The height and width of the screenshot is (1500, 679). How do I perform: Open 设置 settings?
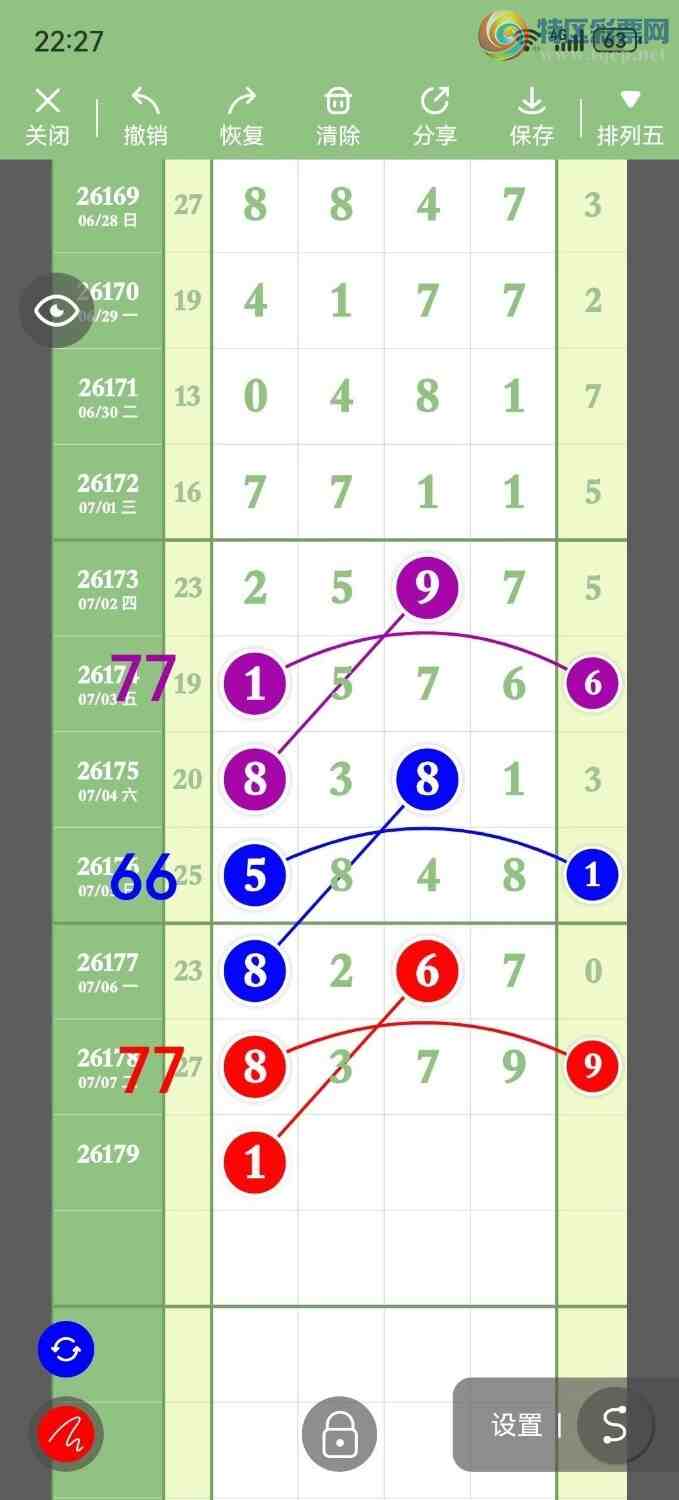coord(516,1425)
